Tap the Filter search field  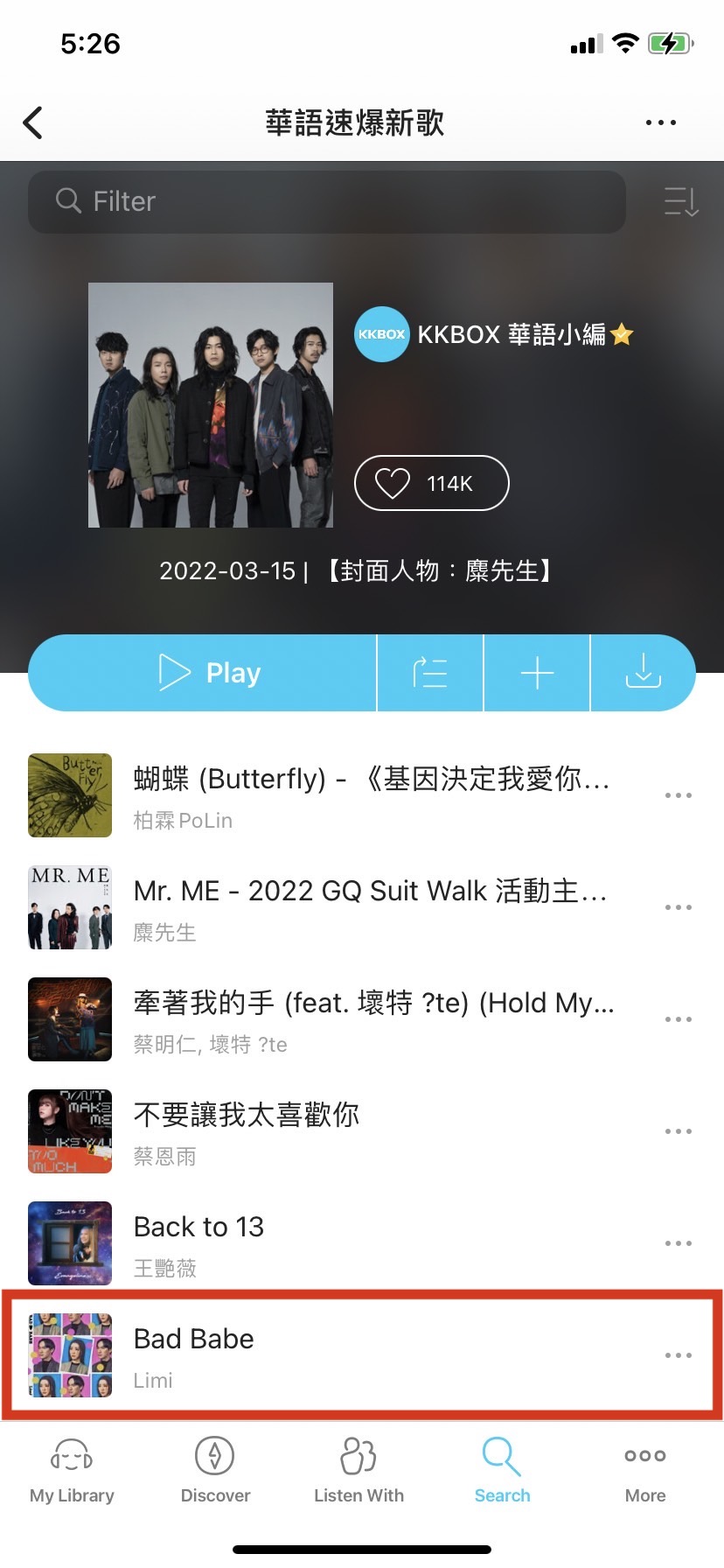pyautogui.click(x=326, y=201)
